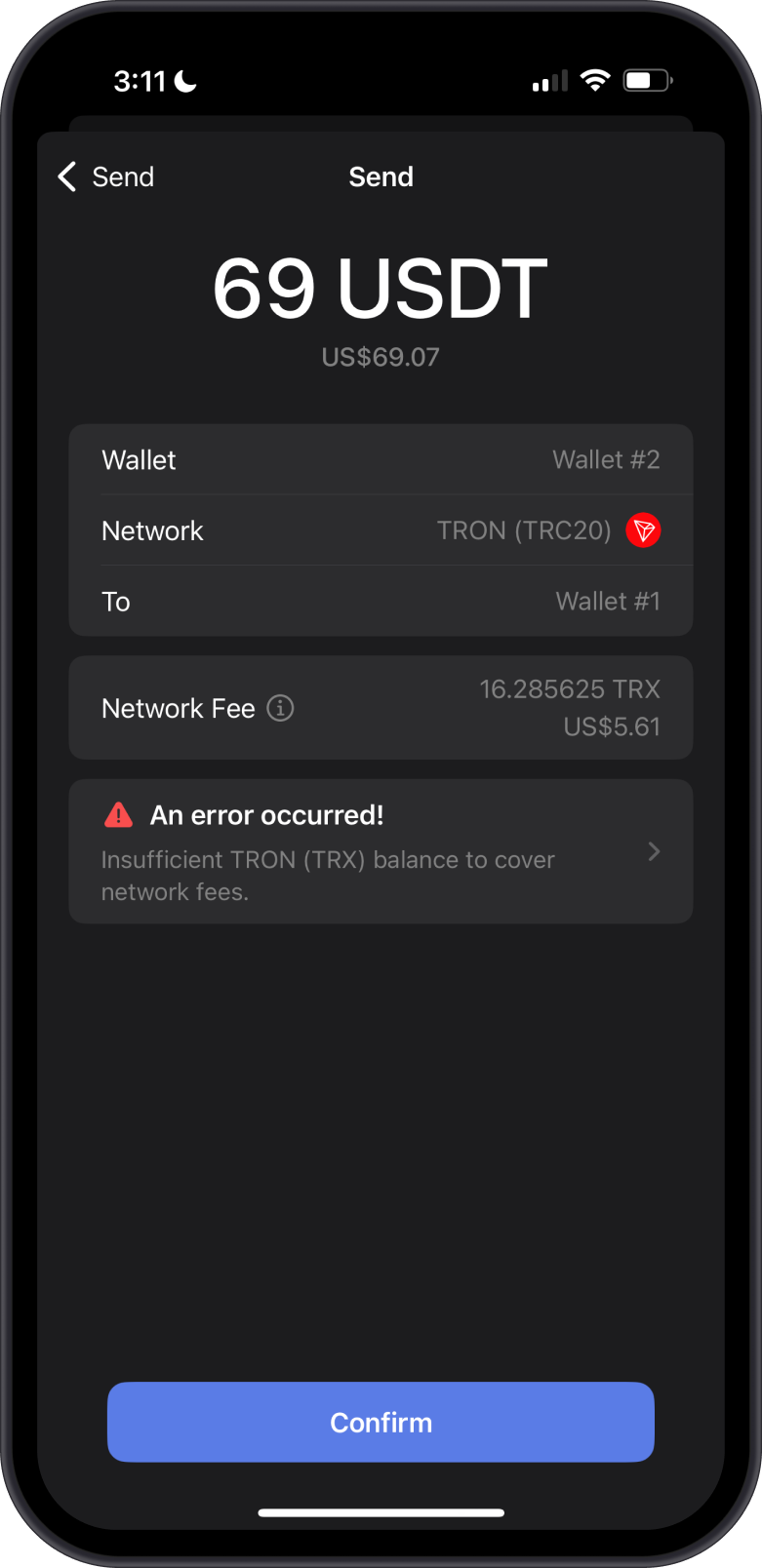This screenshot has width=762, height=1568.
Task: Open the TRON (TRC20) network selector
Action: click(381, 529)
